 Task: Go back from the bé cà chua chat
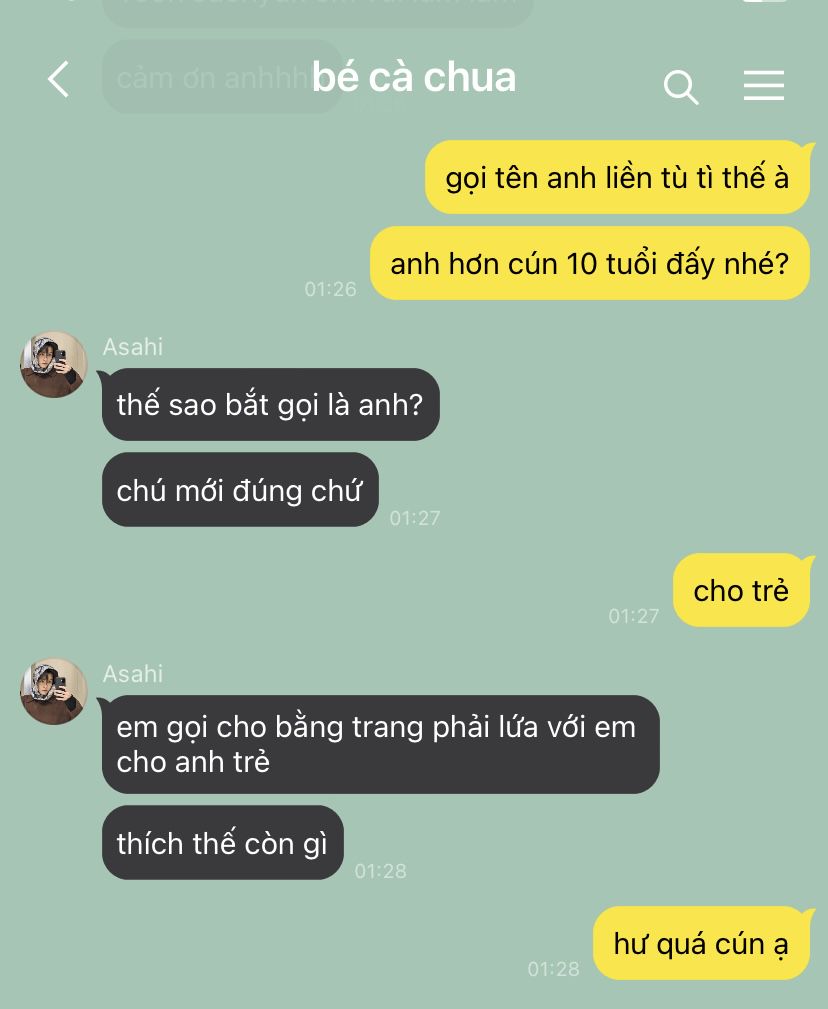click(x=59, y=80)
